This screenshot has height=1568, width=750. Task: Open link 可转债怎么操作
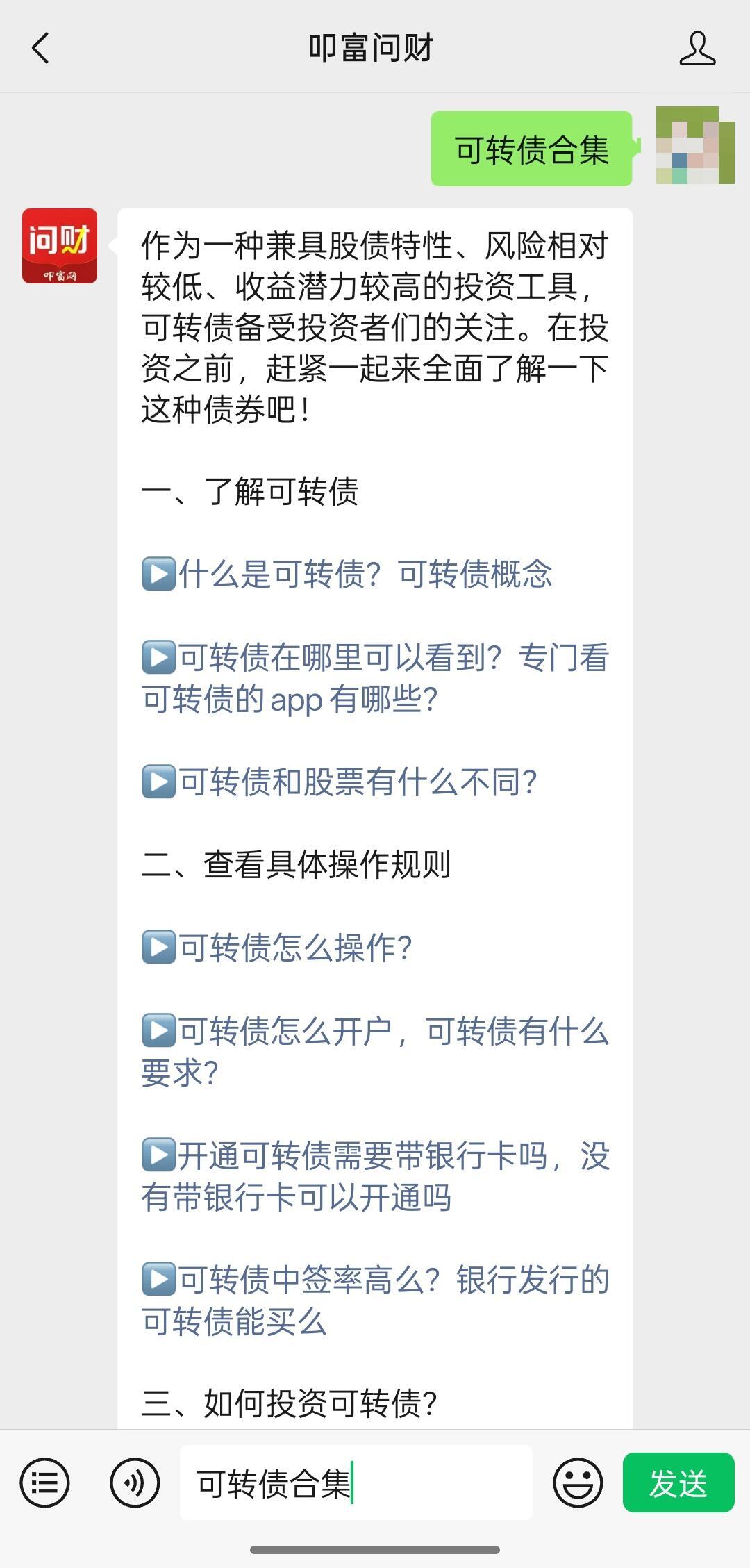pyautogui.click(x=295, y=948)
